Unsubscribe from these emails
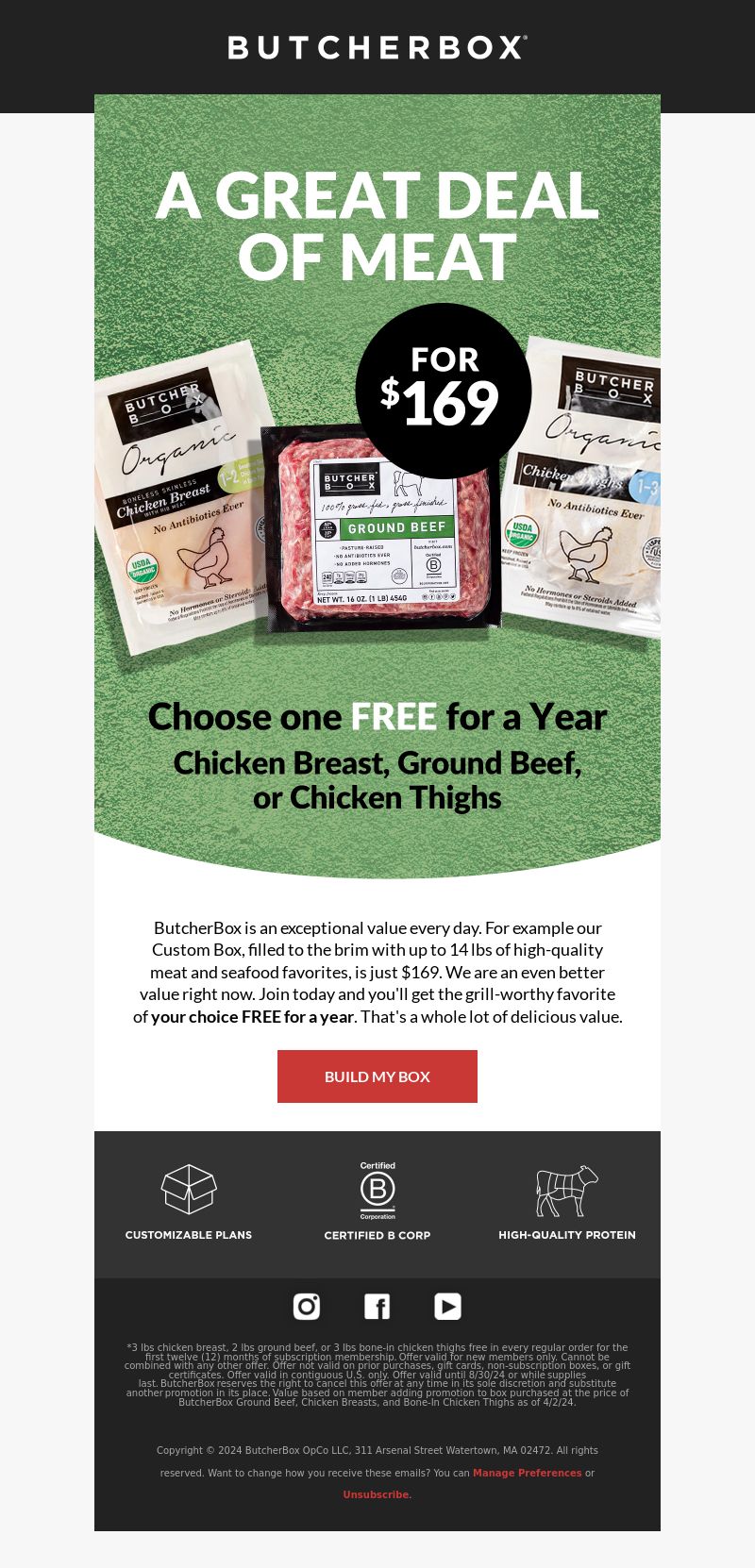This screenshot has height=1568, width=755. [377, 1494]
